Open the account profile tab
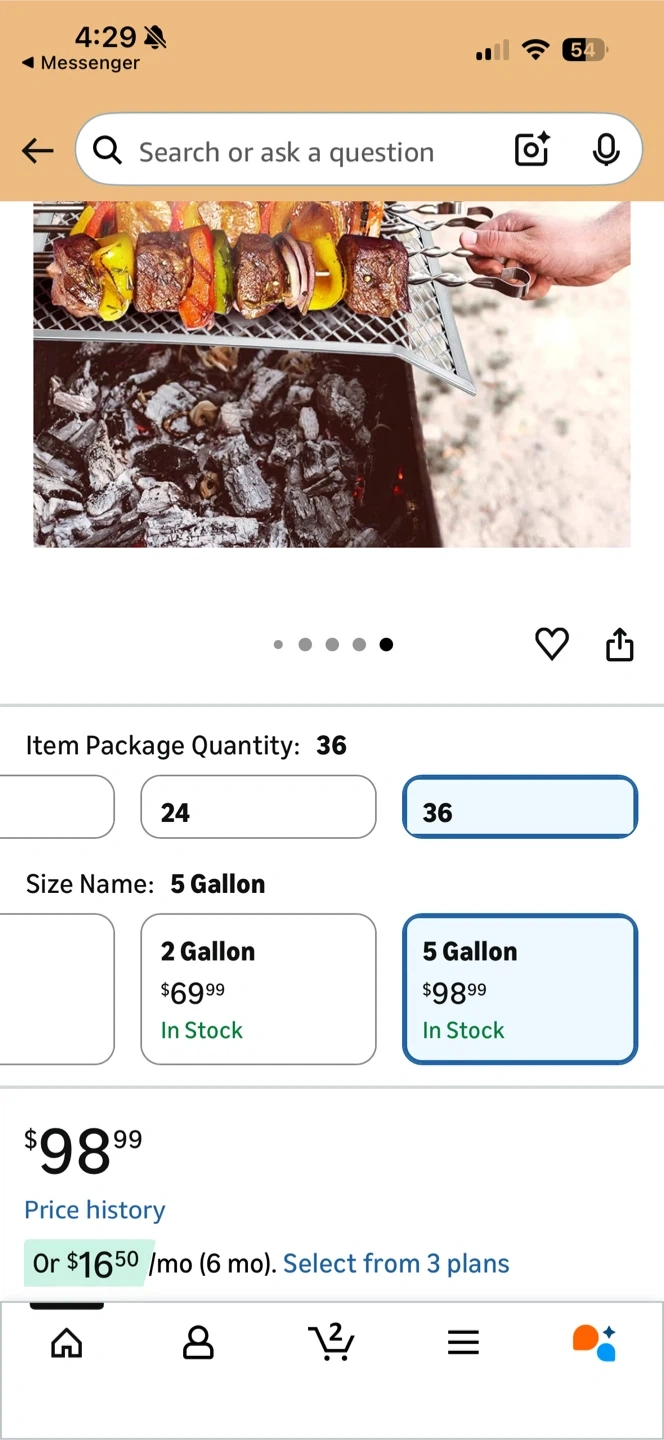 point(198,1343)
